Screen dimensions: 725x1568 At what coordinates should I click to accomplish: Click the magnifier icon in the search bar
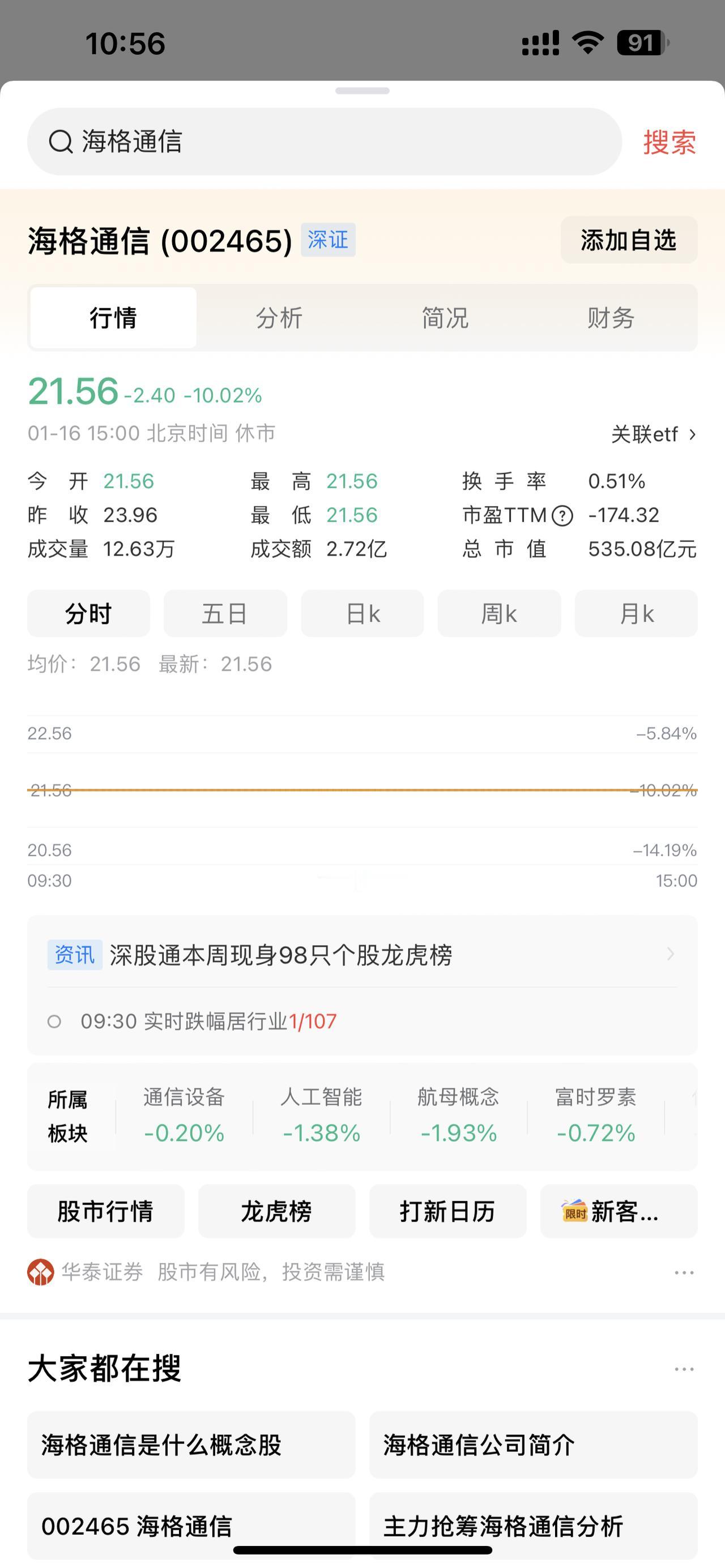click(x=59, y=143)
